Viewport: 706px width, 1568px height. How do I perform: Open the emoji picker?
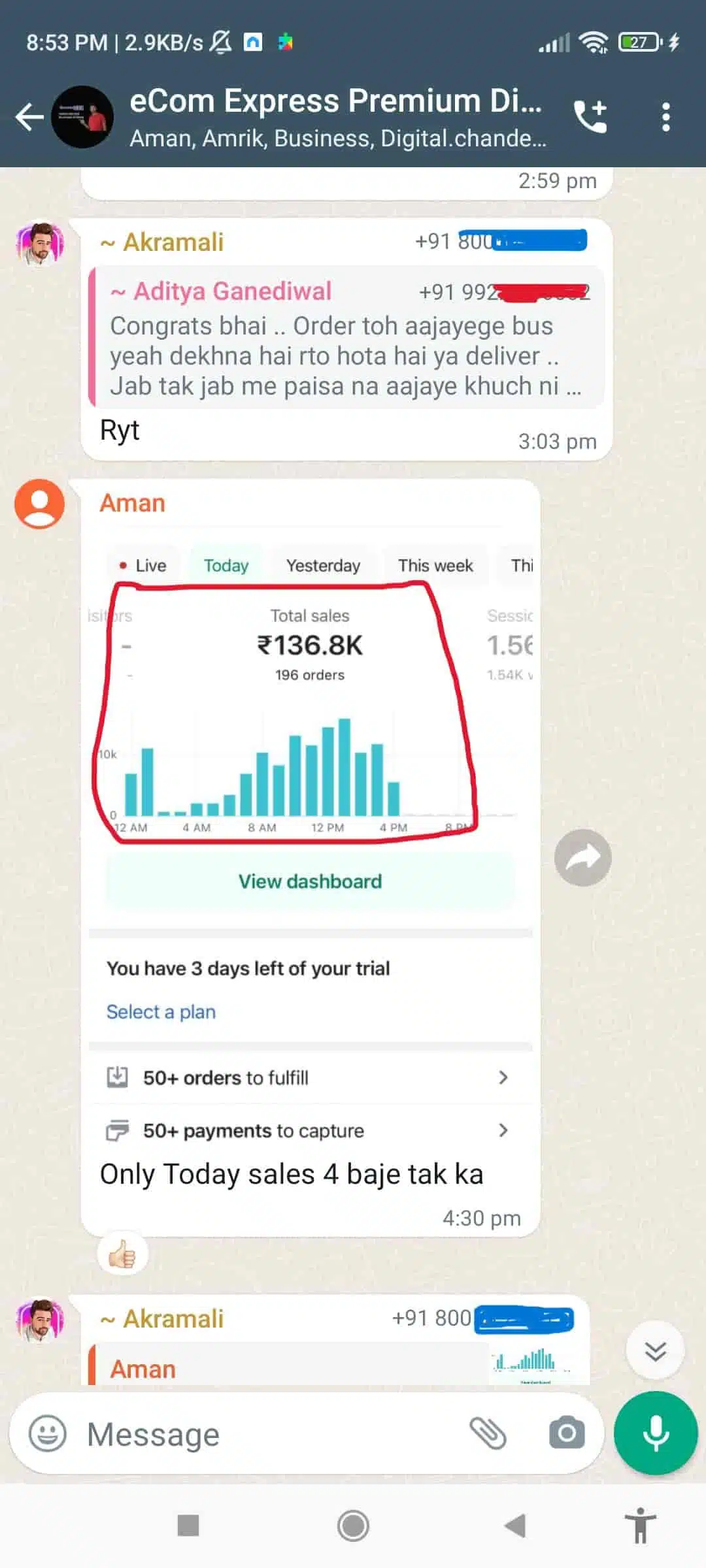(x=48, y=1434)
